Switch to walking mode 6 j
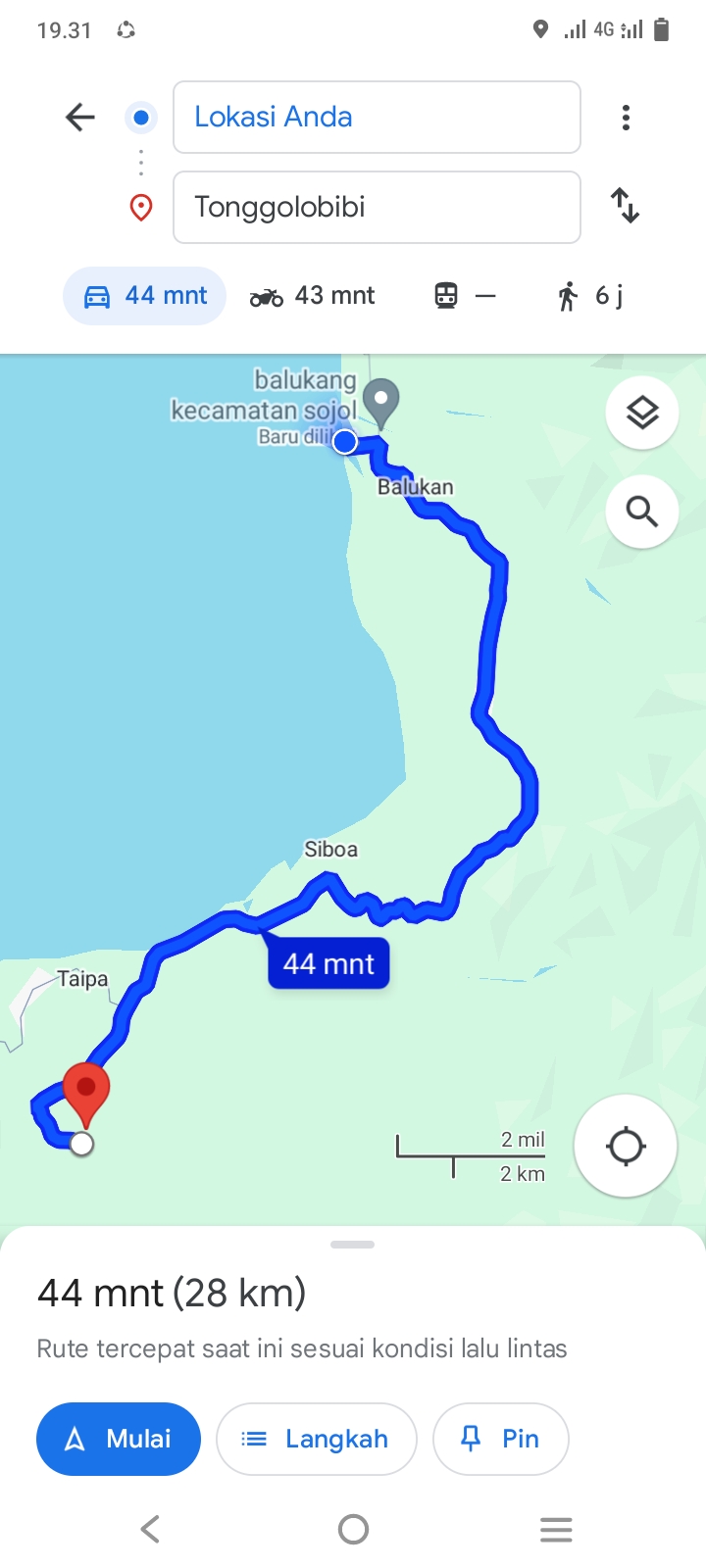Image resolution: width=706 pixels, height=1568 pixels. point(590,296)
